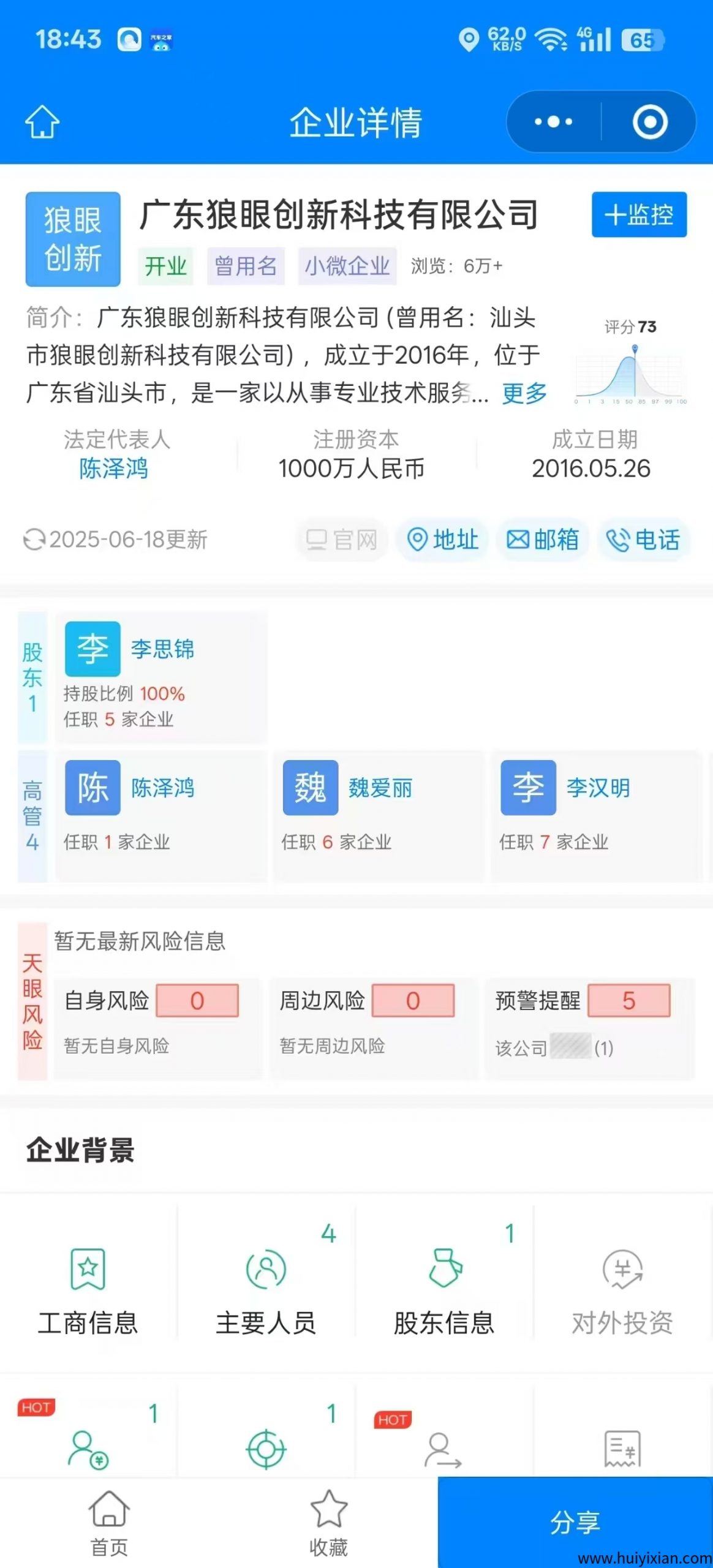View 对外投资 outbound investment icon
Viewport: 713px width, 1568px height.
coord(624,1275)
